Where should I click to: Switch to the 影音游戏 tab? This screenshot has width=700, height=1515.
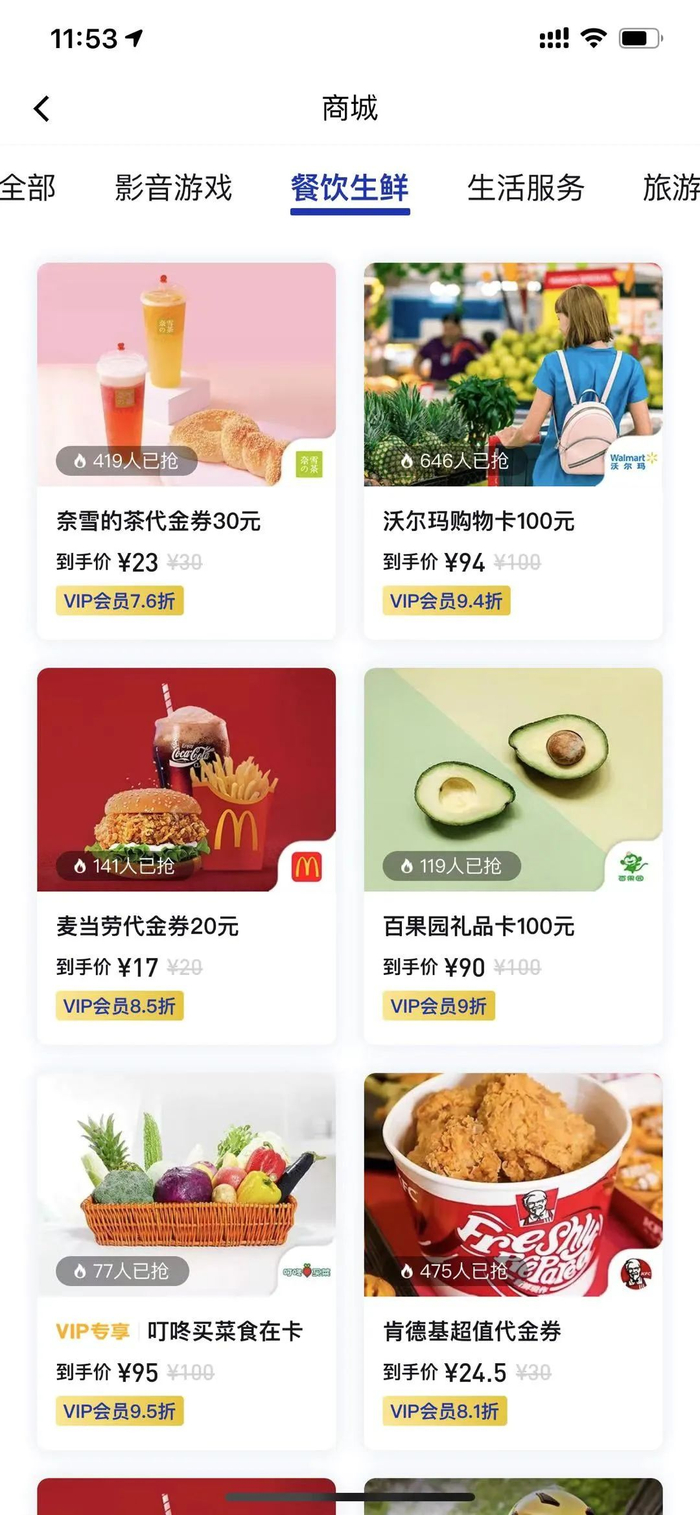(x=173, y=187)
